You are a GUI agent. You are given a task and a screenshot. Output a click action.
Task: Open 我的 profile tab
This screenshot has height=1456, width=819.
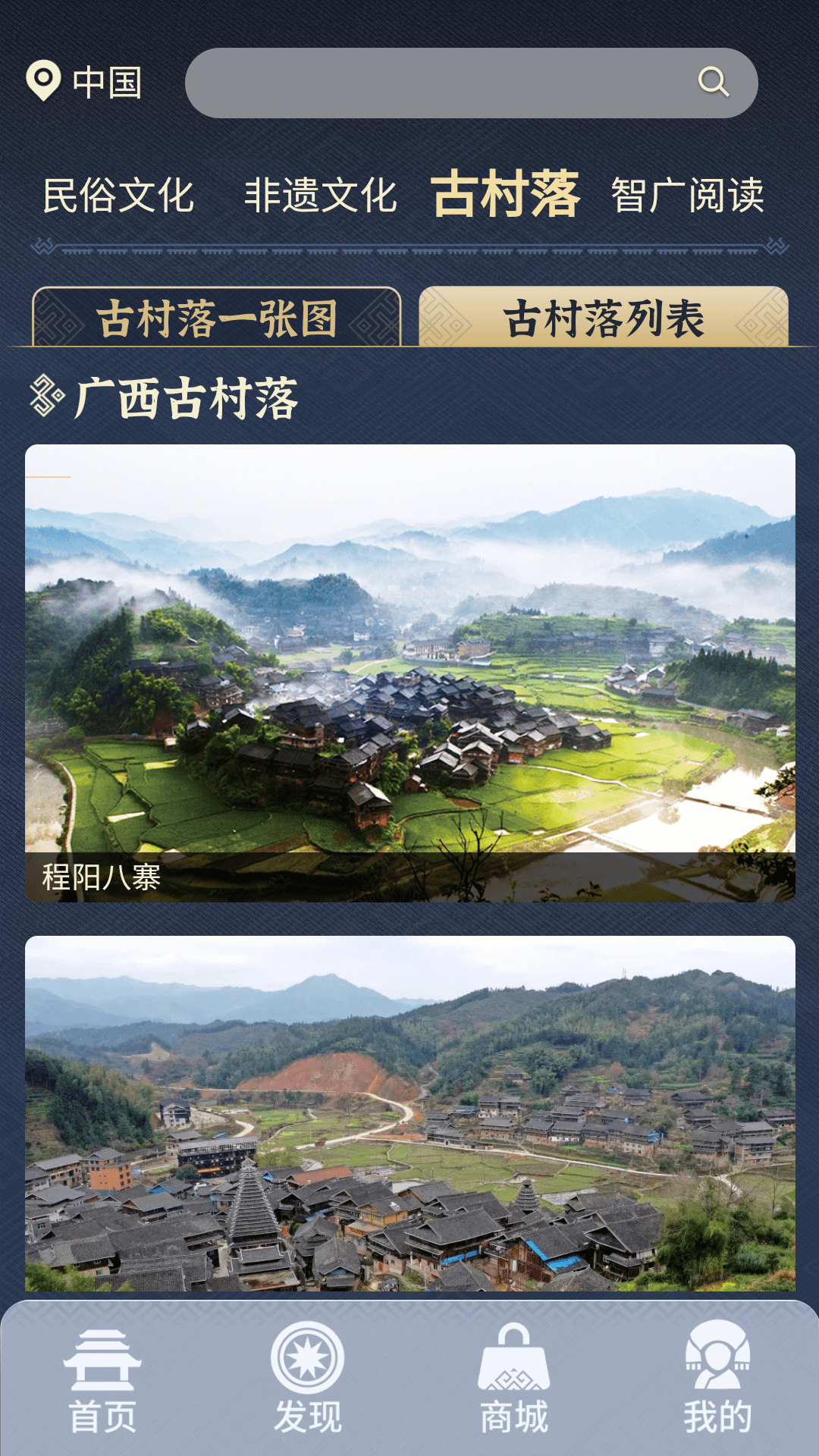(717, 1380)
